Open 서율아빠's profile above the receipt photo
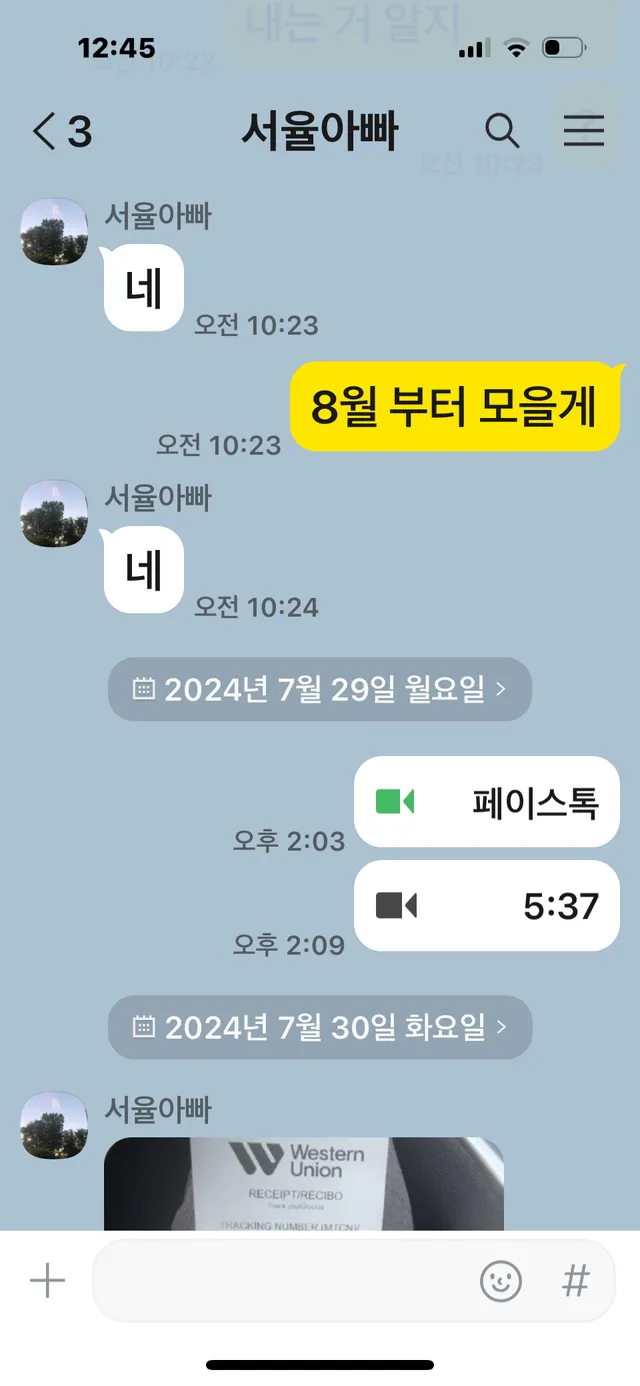The width and height of the screenshot is (640, 1386). [x=54, y=1126]
